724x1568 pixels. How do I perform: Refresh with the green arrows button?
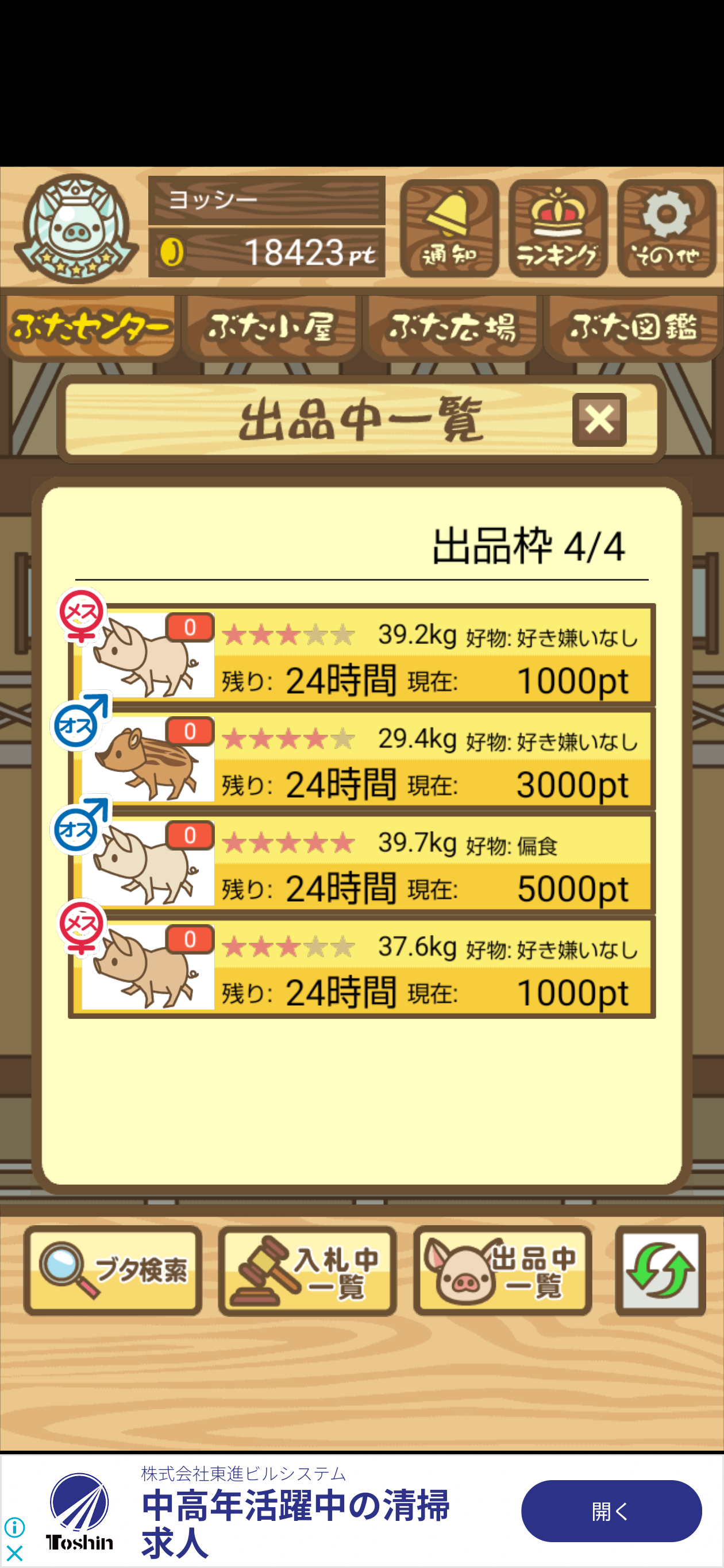(660, 1271)
